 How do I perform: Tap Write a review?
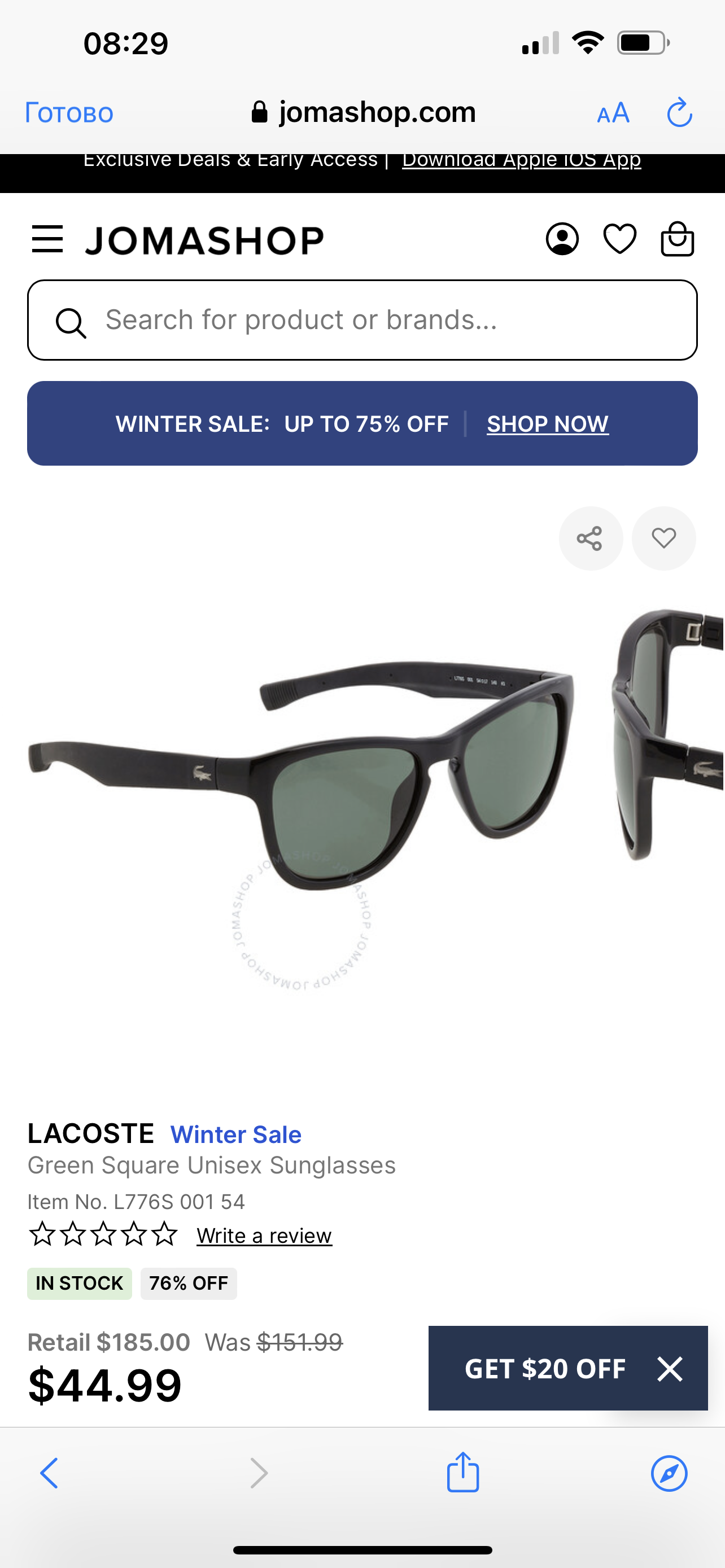click(264, 1236)
